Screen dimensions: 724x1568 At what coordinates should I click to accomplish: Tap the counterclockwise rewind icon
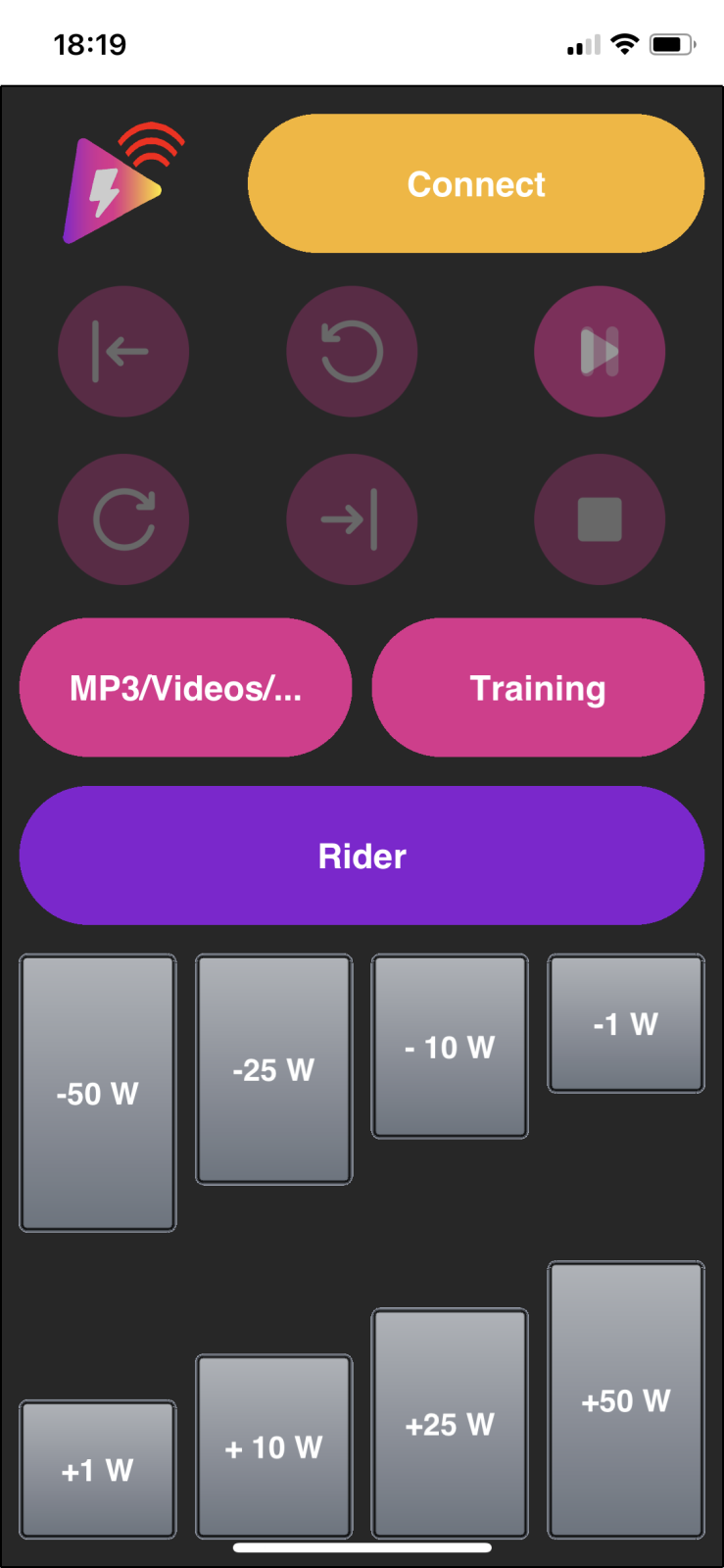(352, 352)
